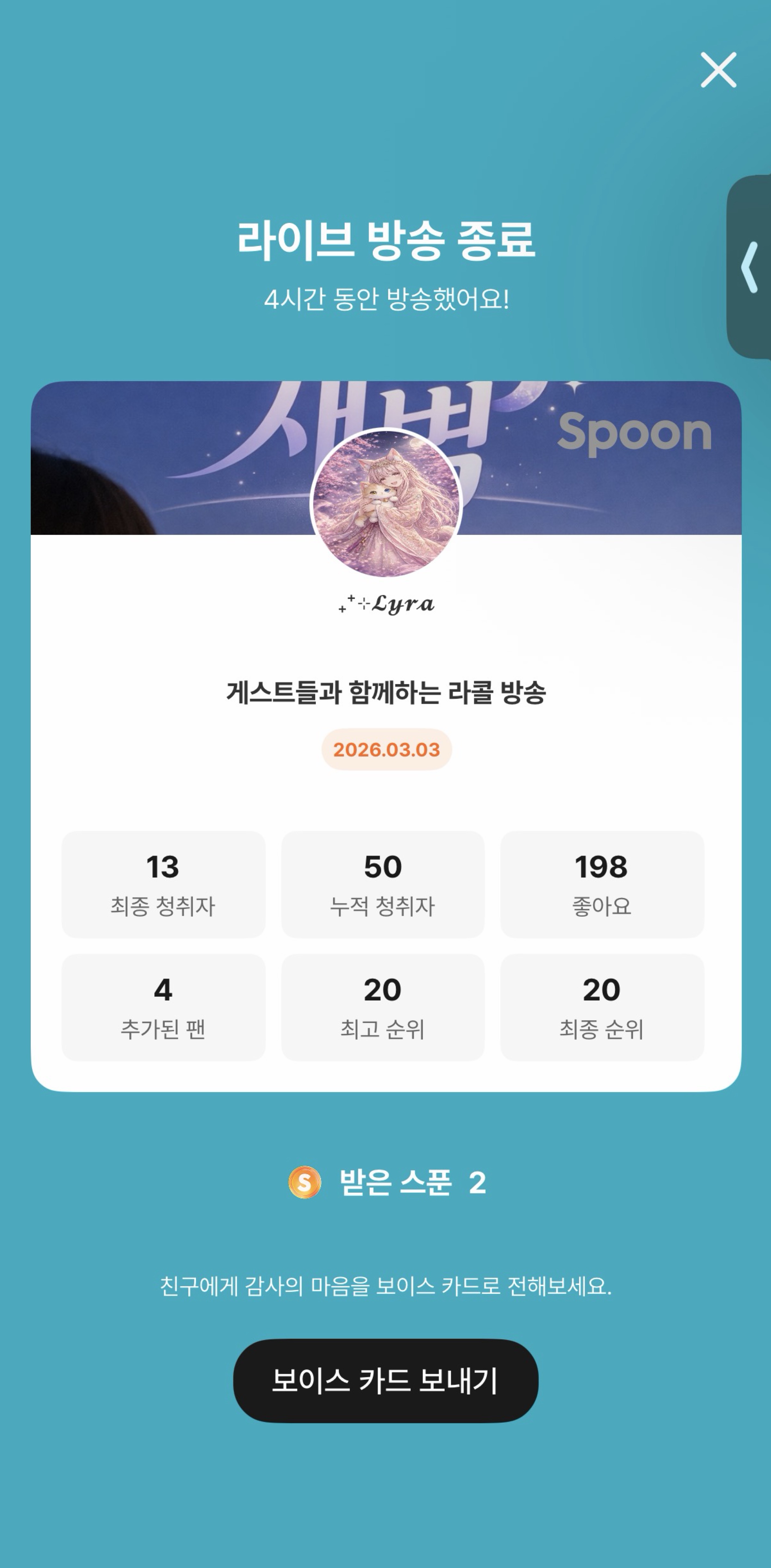Close the live broadcast ended screen
Viewport: 771px width, 1568px height.
click(718, 70)
